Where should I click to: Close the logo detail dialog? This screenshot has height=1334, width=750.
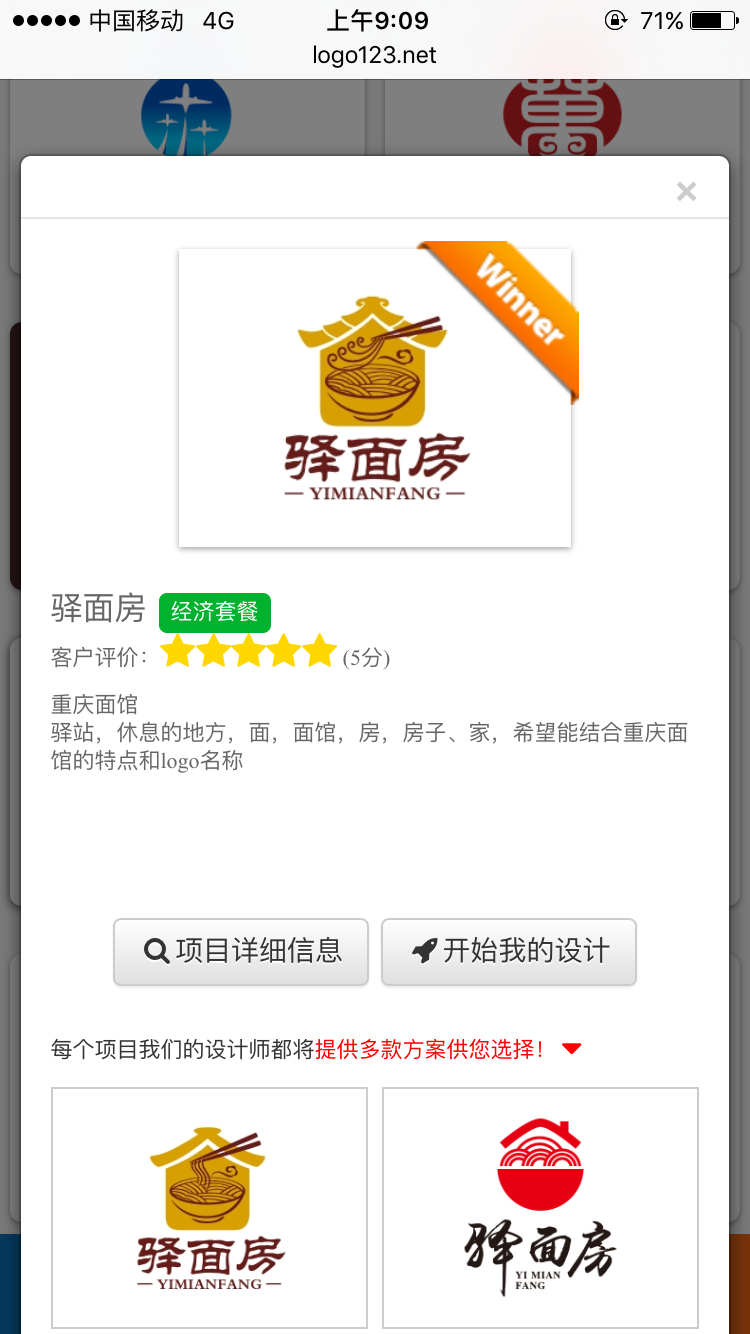(686, 192)
